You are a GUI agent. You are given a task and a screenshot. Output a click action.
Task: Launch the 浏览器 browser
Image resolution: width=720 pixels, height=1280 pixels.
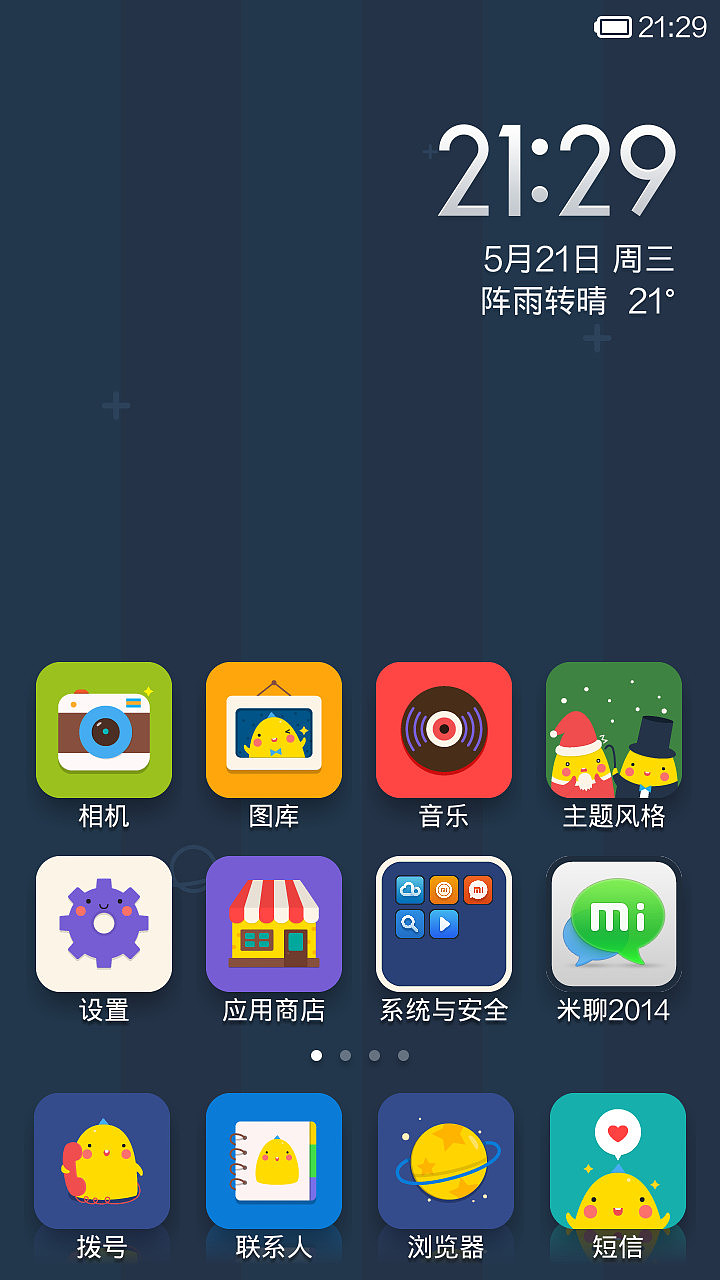446,1161
